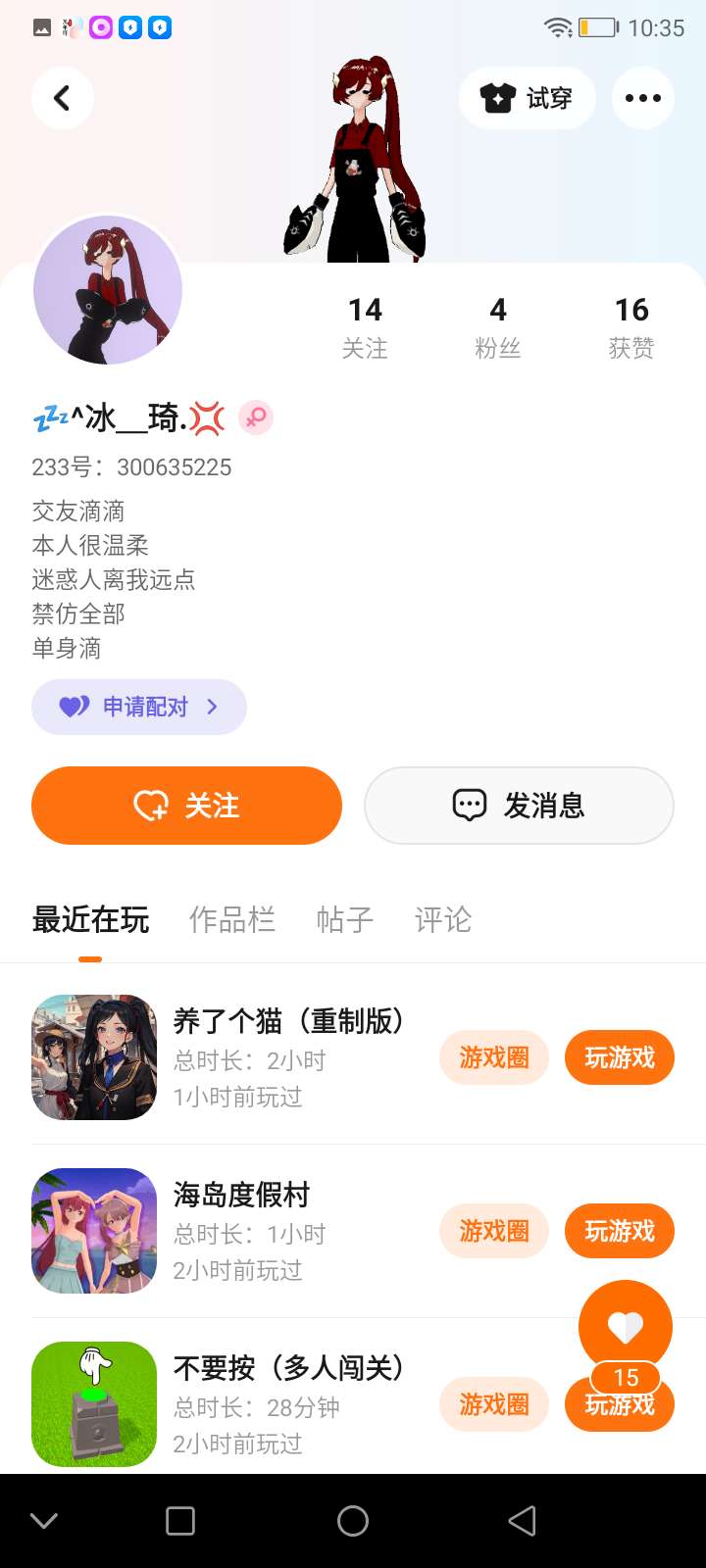Switch to the 作品栏 tab
The image size is (706, 1568).
[x=232, y=919]
